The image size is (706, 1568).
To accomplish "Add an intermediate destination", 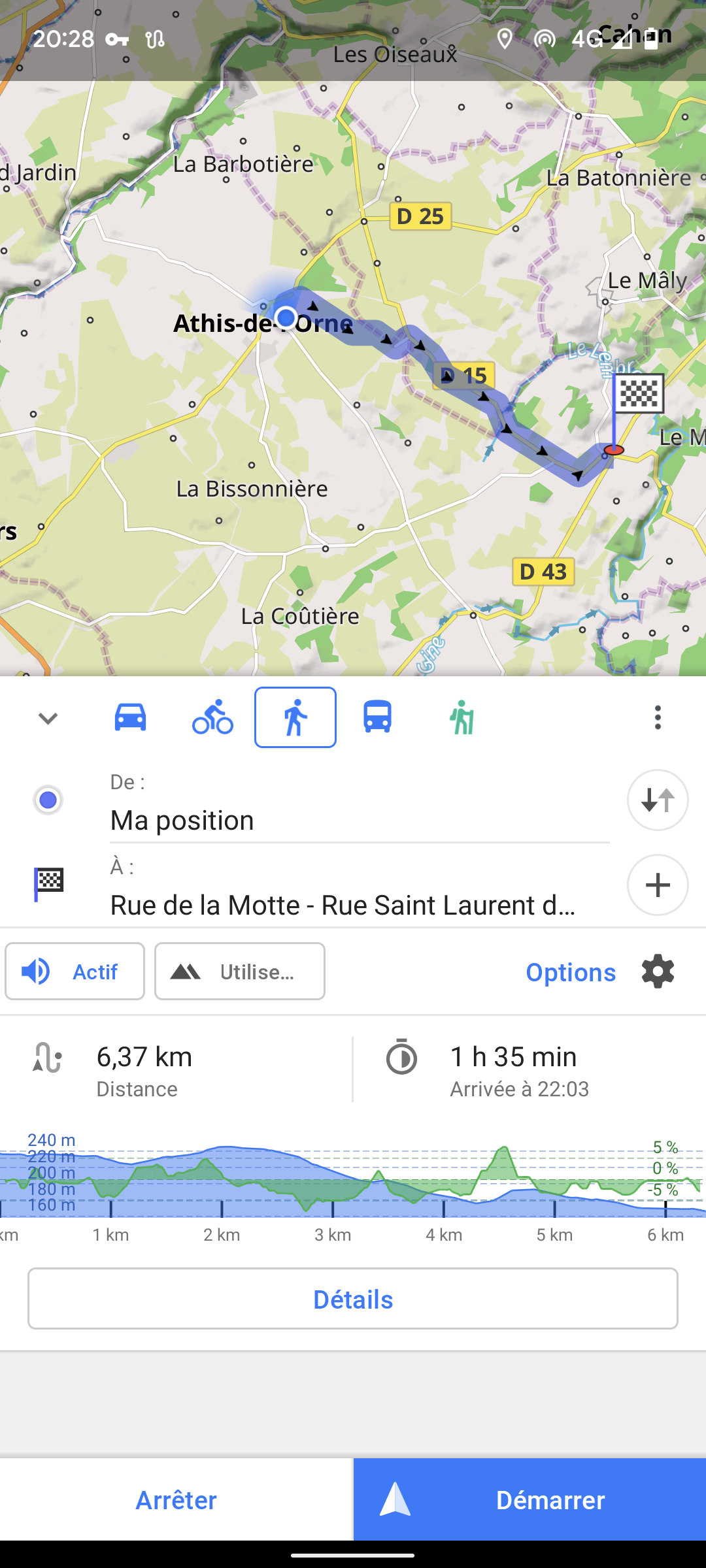I will click(x=658, y=885).
